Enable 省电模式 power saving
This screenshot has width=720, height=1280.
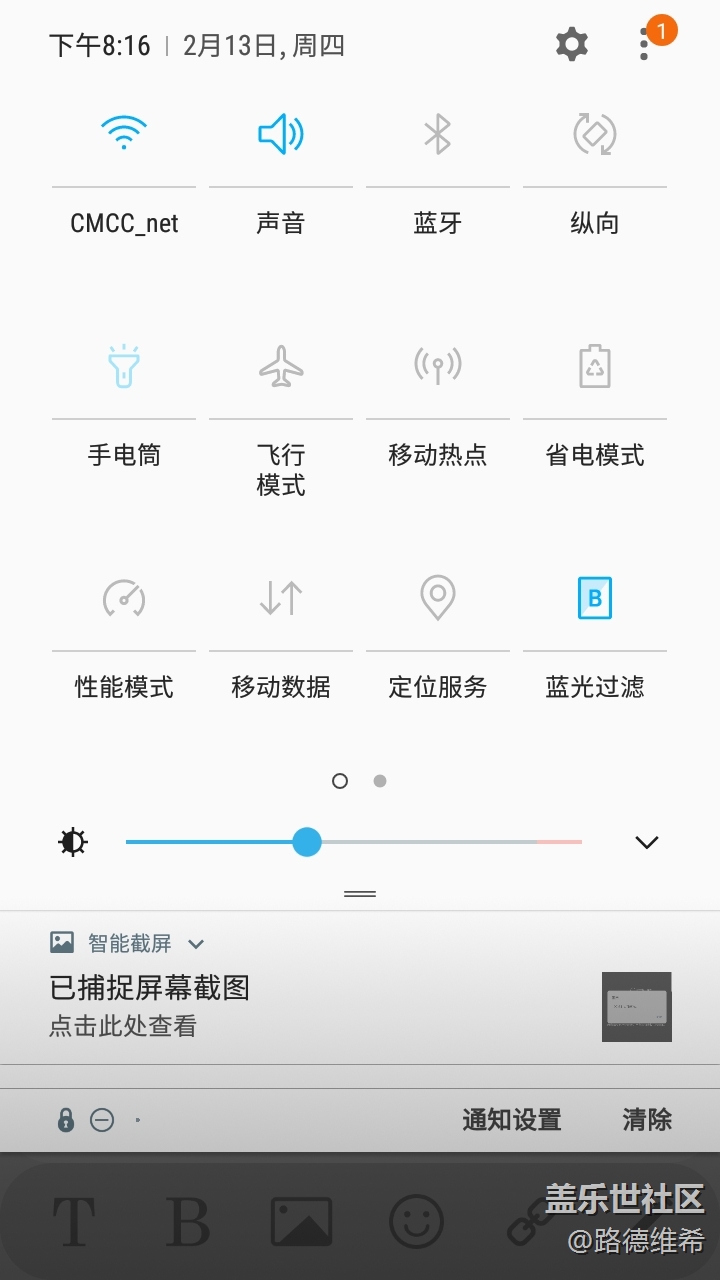[595, 366]
